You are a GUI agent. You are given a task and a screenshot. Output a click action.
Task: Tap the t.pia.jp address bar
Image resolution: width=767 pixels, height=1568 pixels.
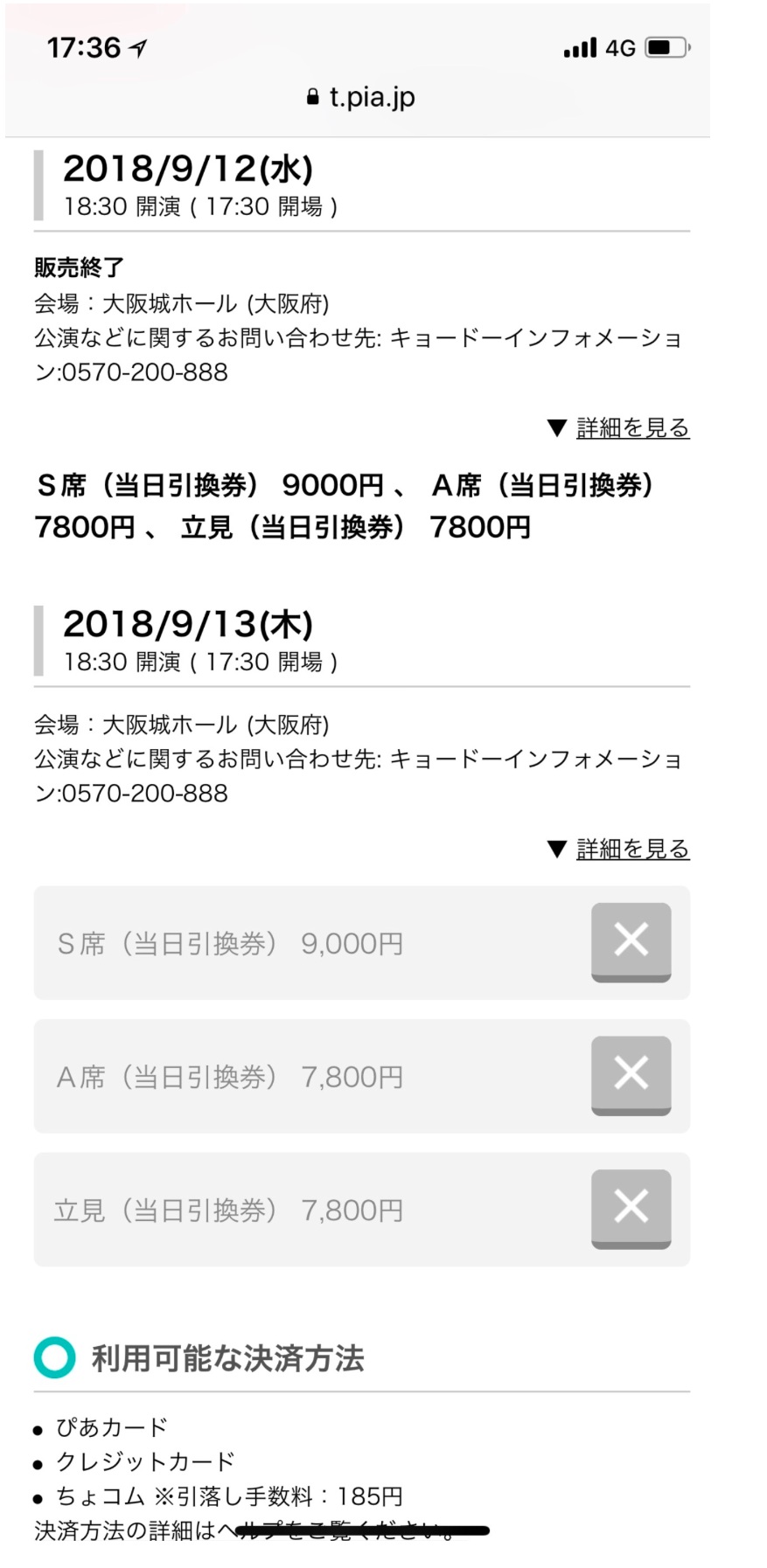360,97
